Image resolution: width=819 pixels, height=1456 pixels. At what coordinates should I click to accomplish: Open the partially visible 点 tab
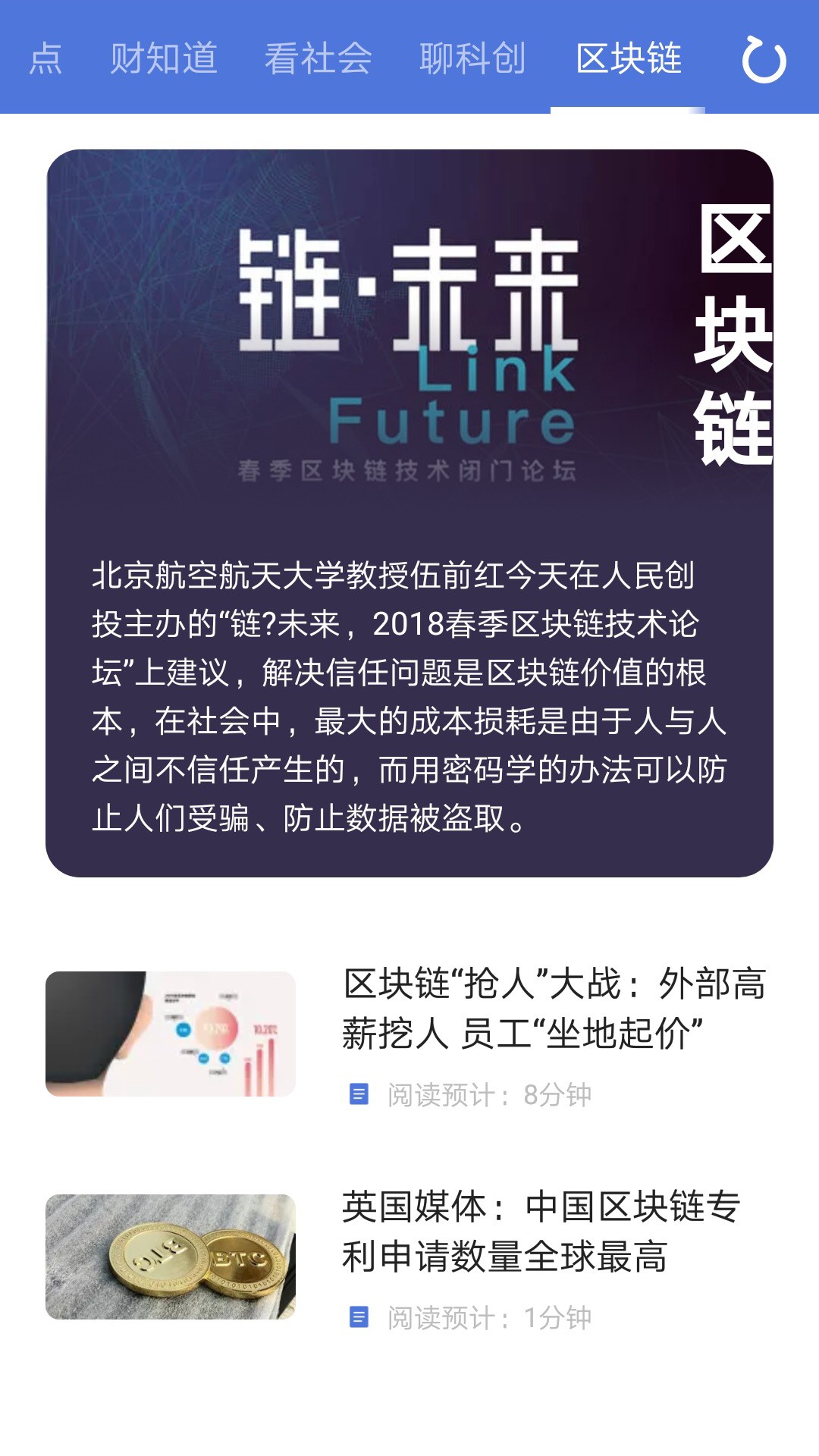pyautogui.click(x=44, y=58)
